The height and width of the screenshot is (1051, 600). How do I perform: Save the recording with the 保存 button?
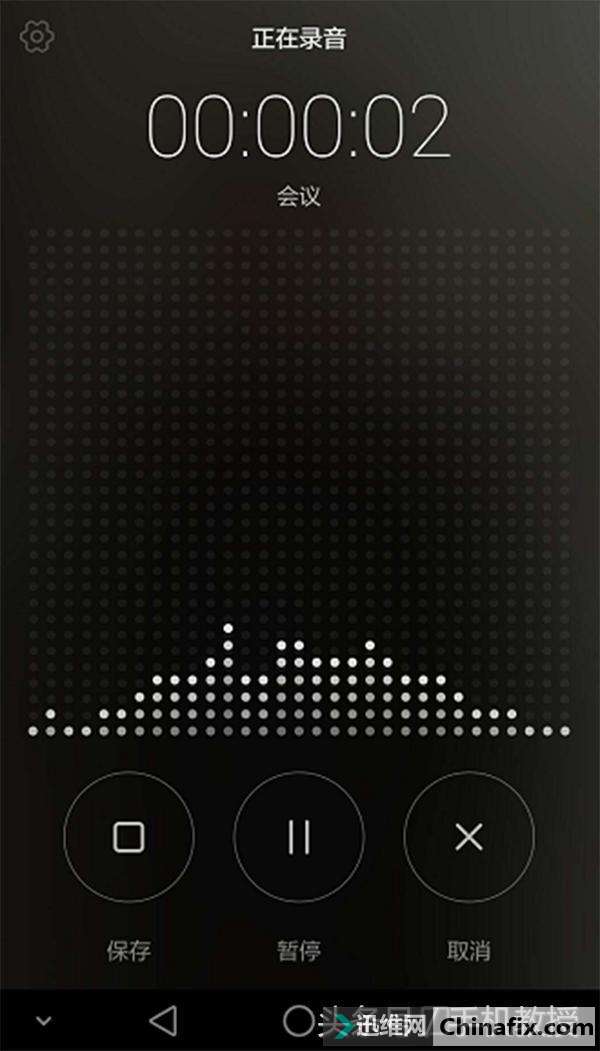click(x=129, y=837)
